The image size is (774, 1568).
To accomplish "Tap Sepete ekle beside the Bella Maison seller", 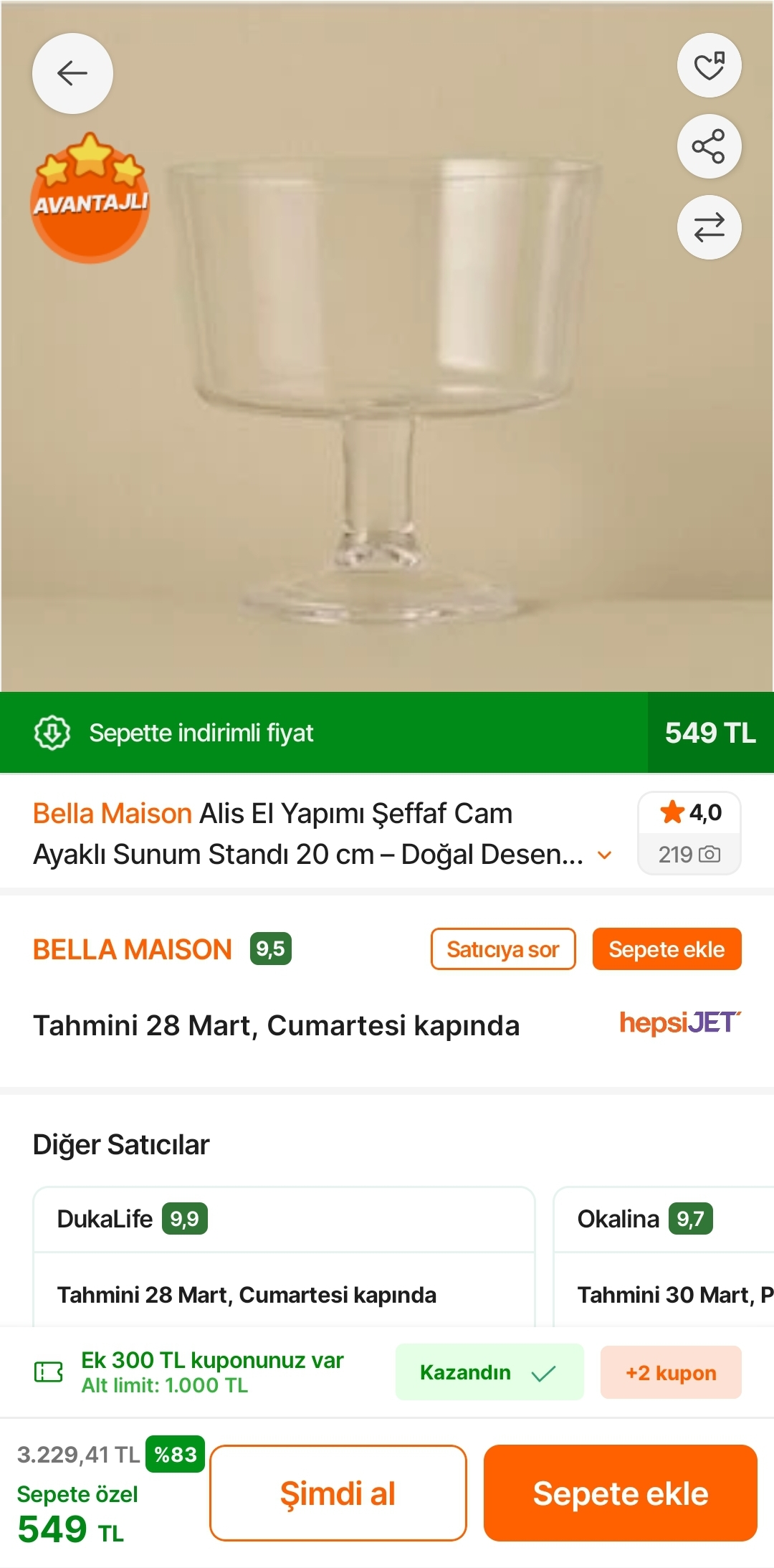I will [666, 949].
